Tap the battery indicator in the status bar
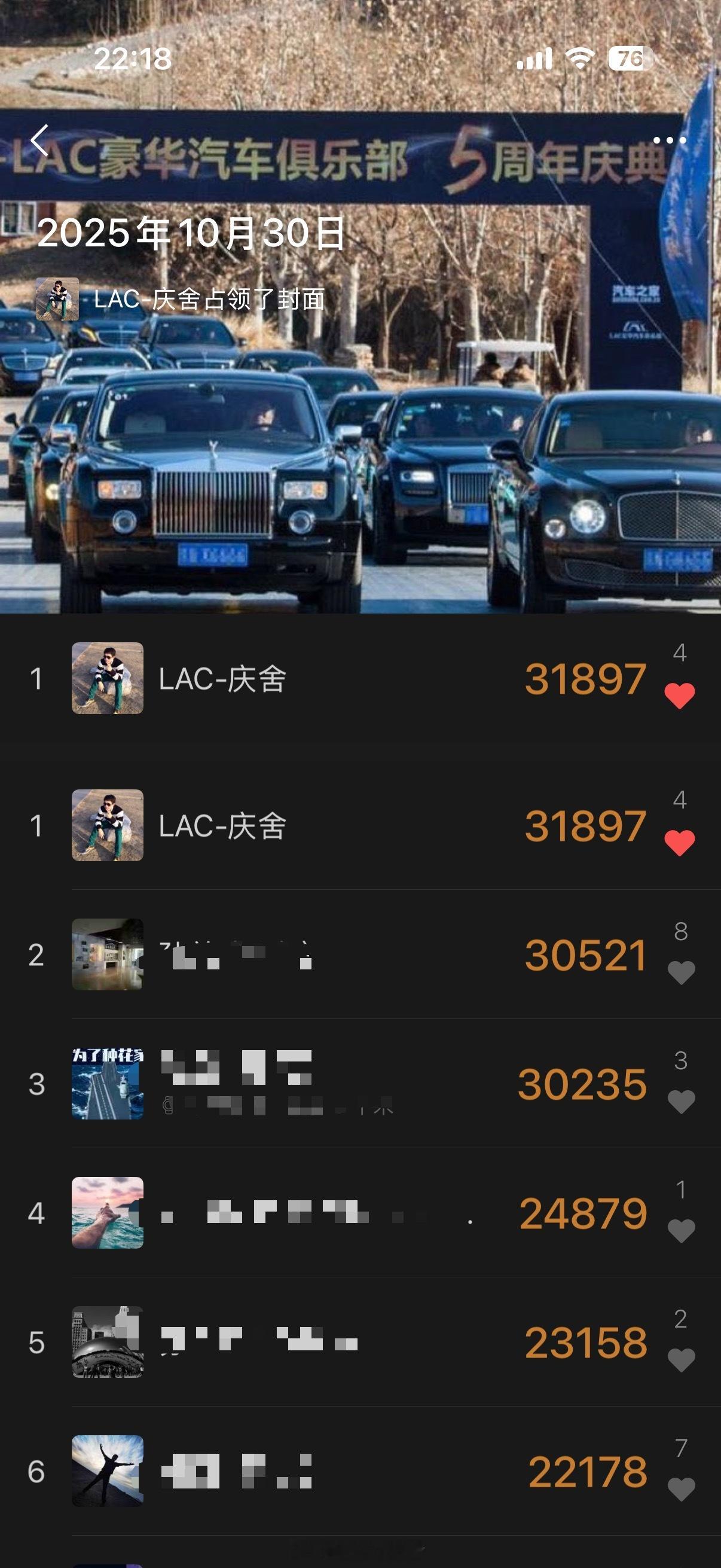 click(x=631, y=59)
